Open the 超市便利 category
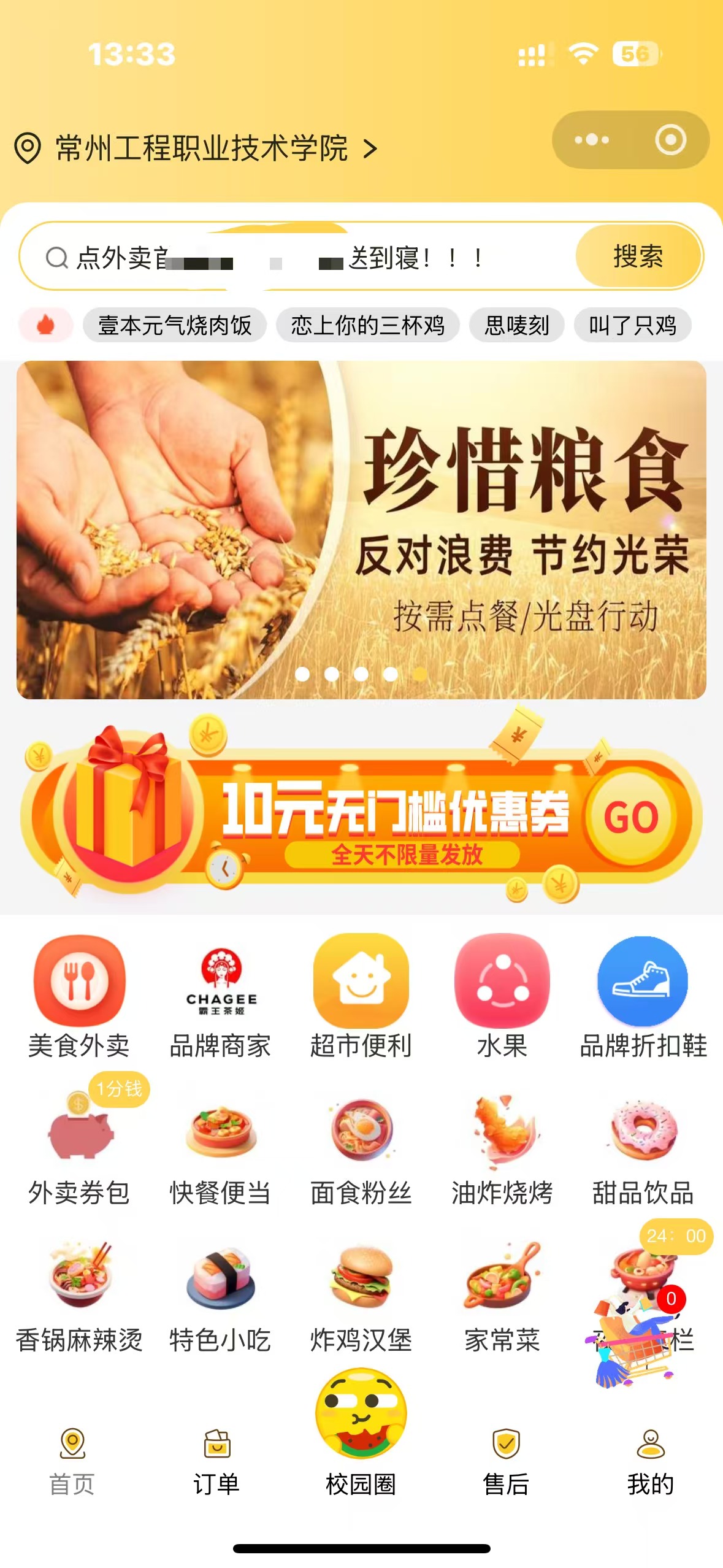The image size is (723, 1568). (361, 997)
